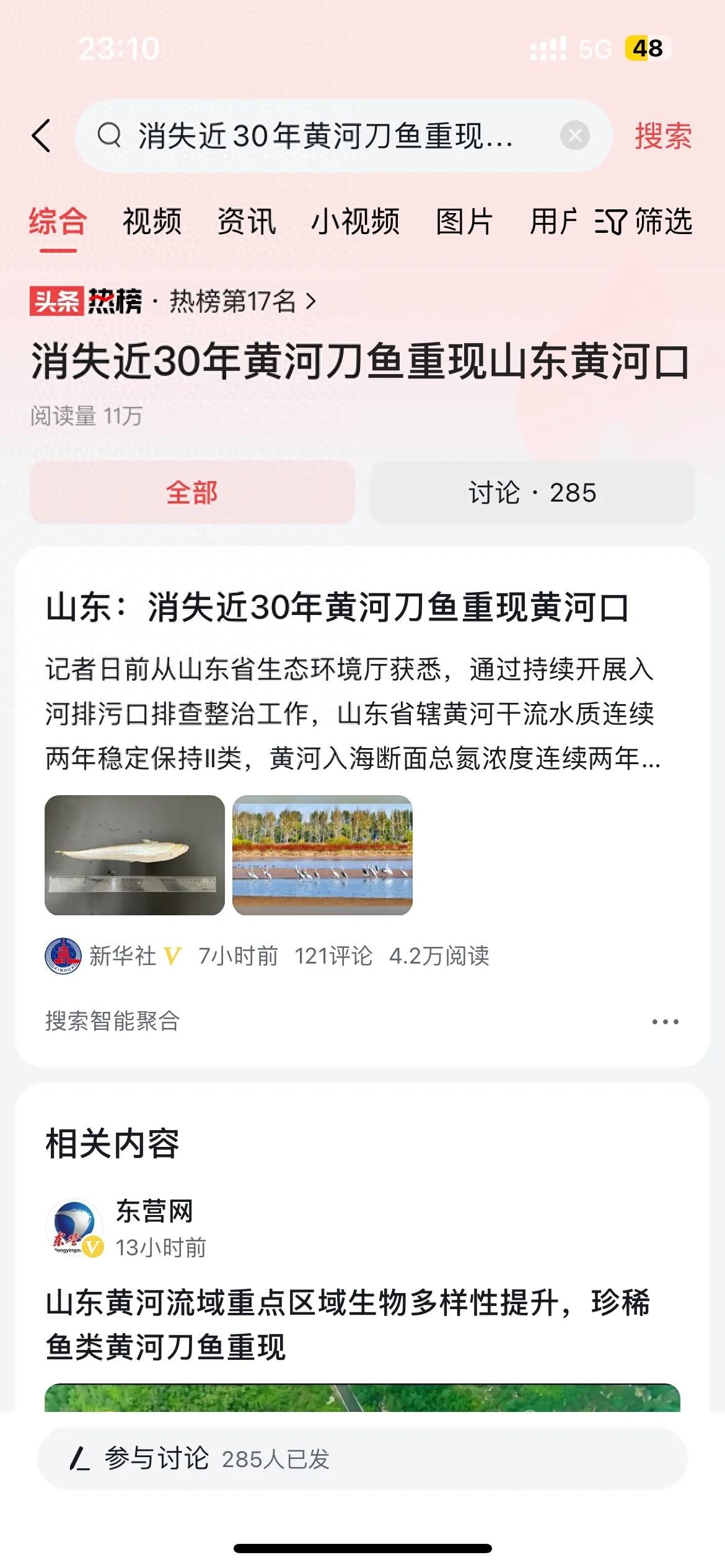The height and width of the screenshot is (1568, 725).
Task: Switch to 讨论 · 285 segment
Action: (532, 493)
